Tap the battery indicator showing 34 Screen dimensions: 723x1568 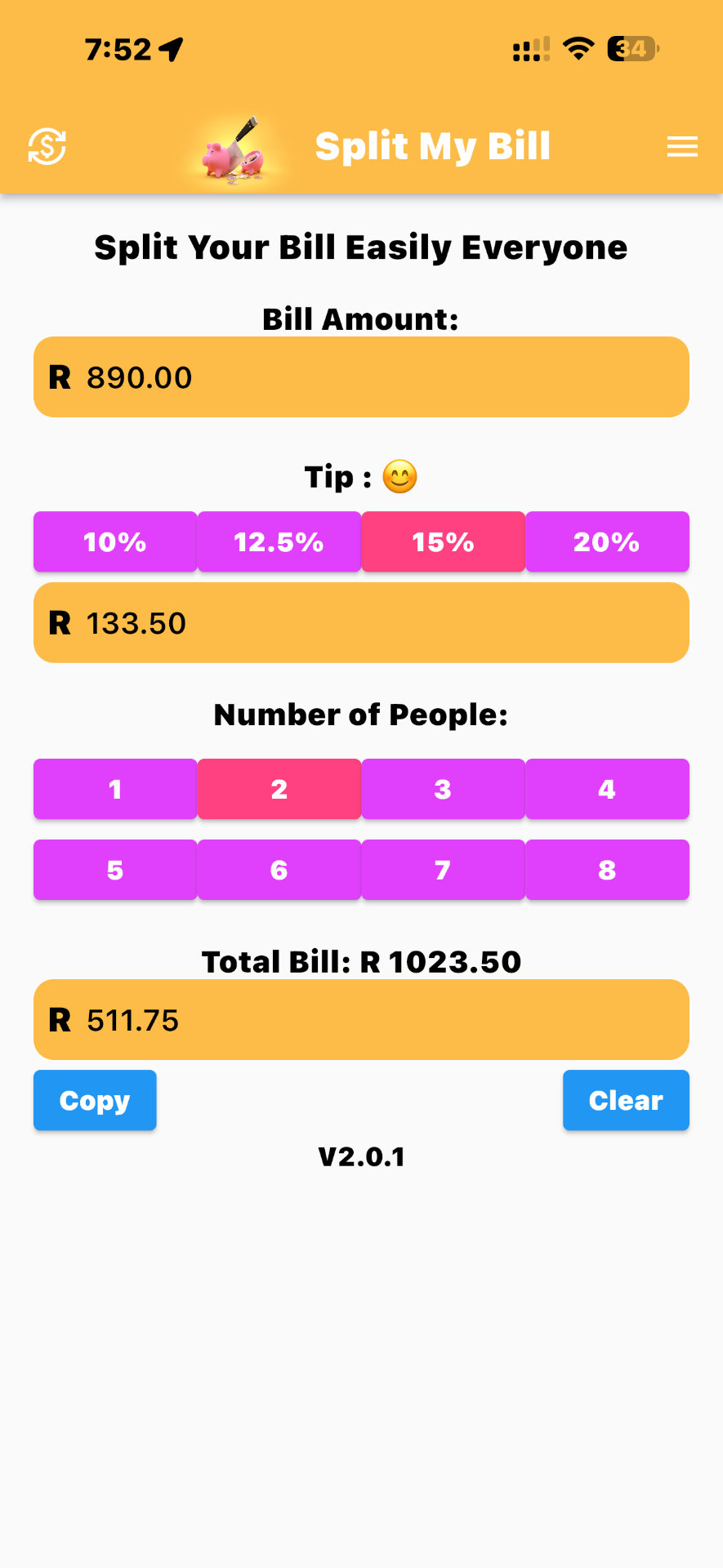click(630, 48)
